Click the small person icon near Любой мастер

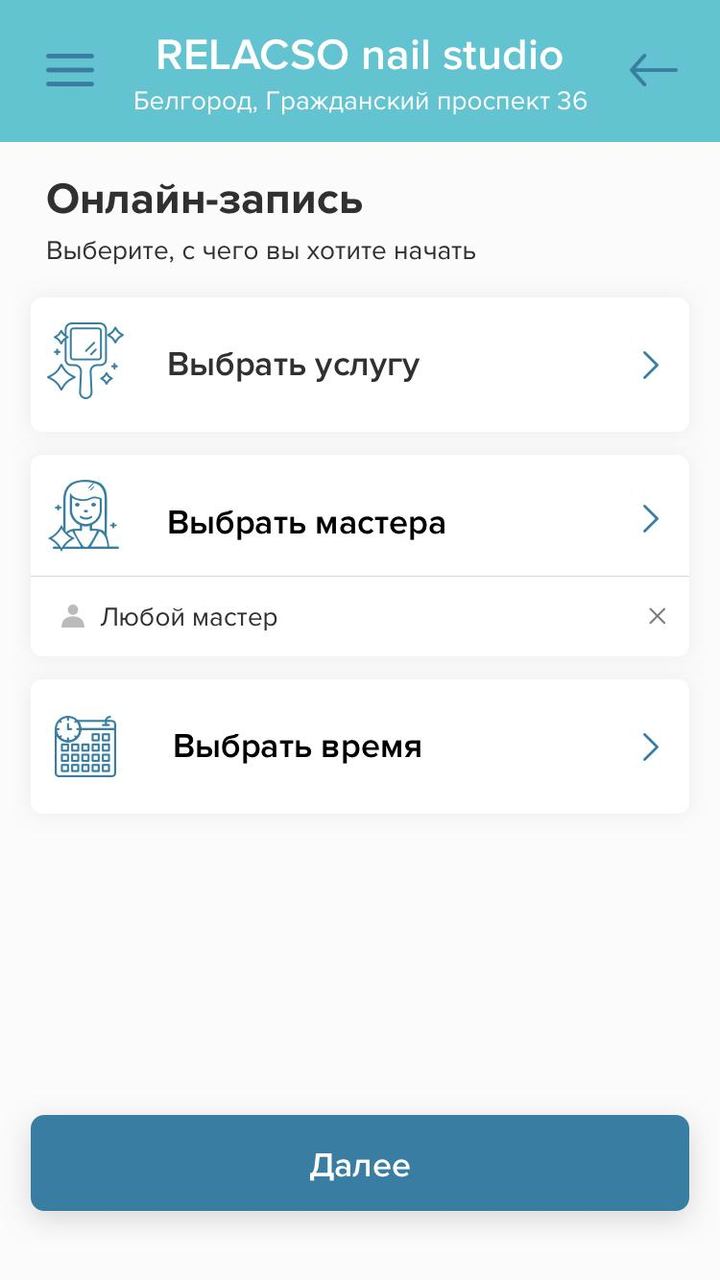[71, 616]
